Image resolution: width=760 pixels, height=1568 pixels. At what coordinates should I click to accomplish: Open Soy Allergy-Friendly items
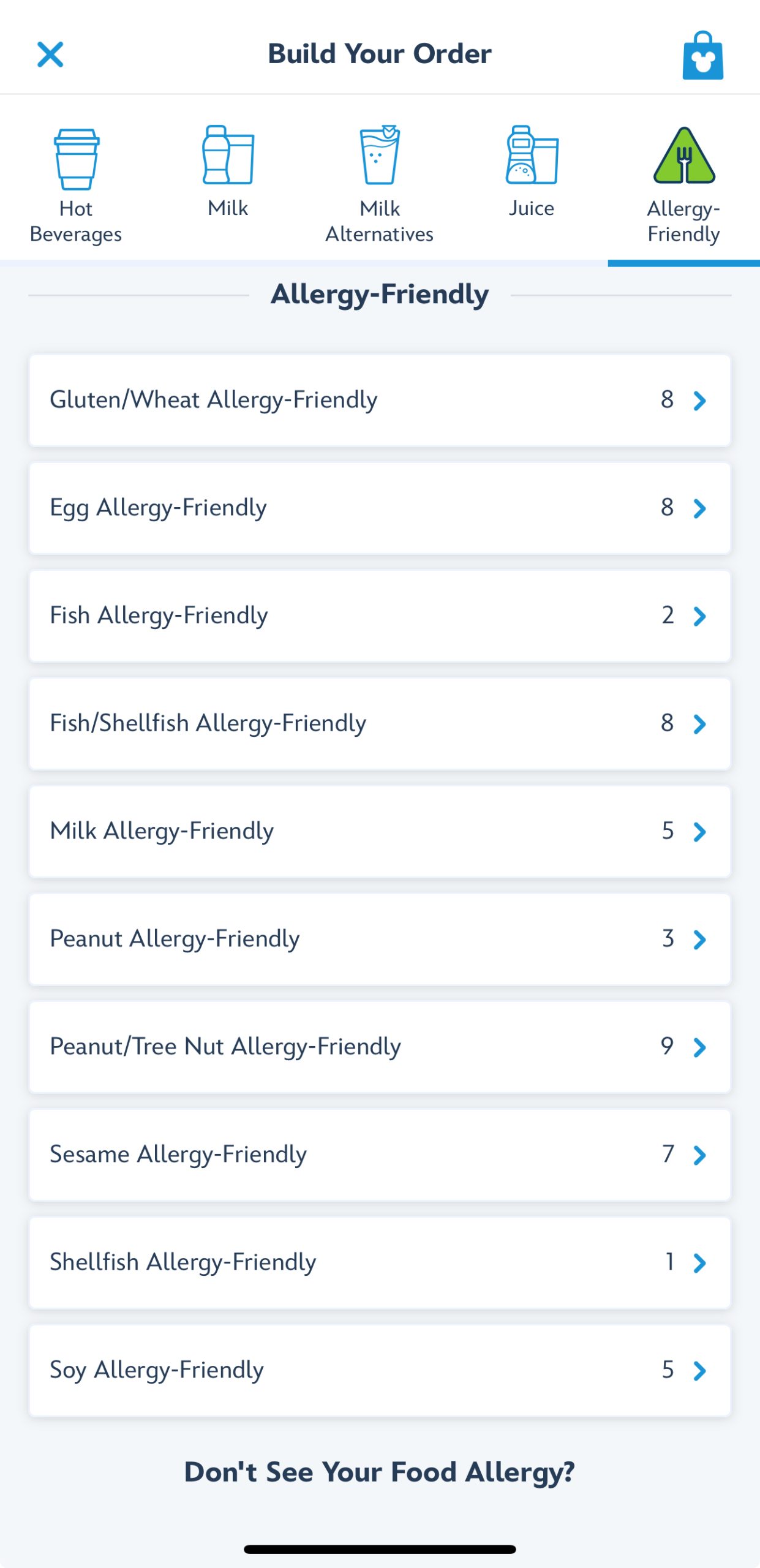coord(380,1370)
